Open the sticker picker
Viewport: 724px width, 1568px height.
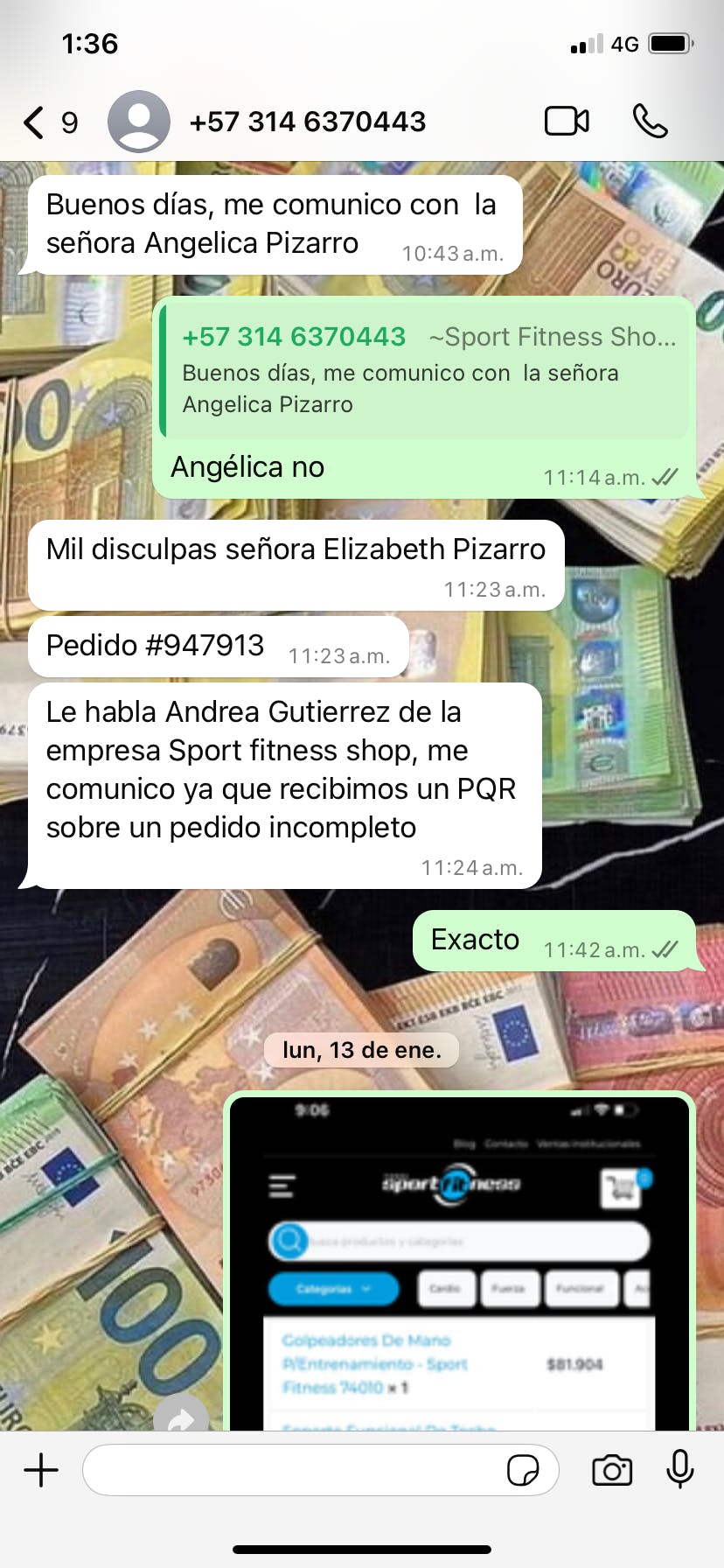click(x=523, y=1470)
